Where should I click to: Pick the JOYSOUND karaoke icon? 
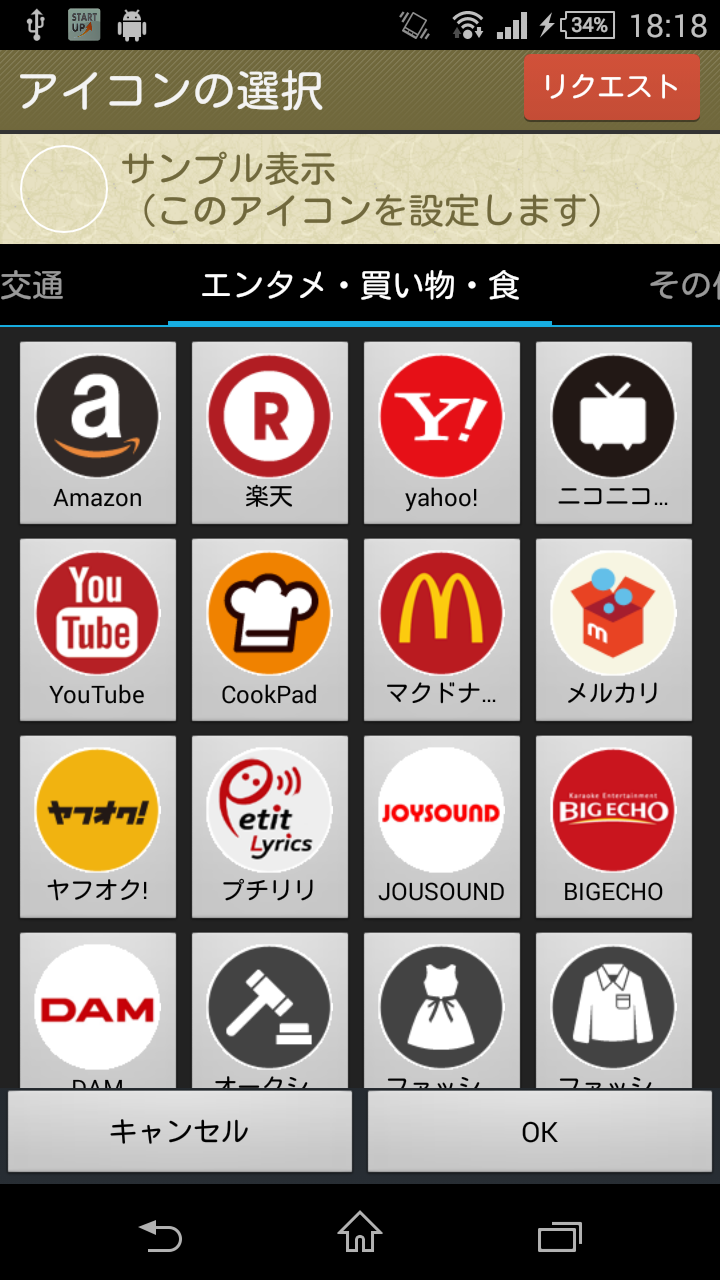pos(441,809)
